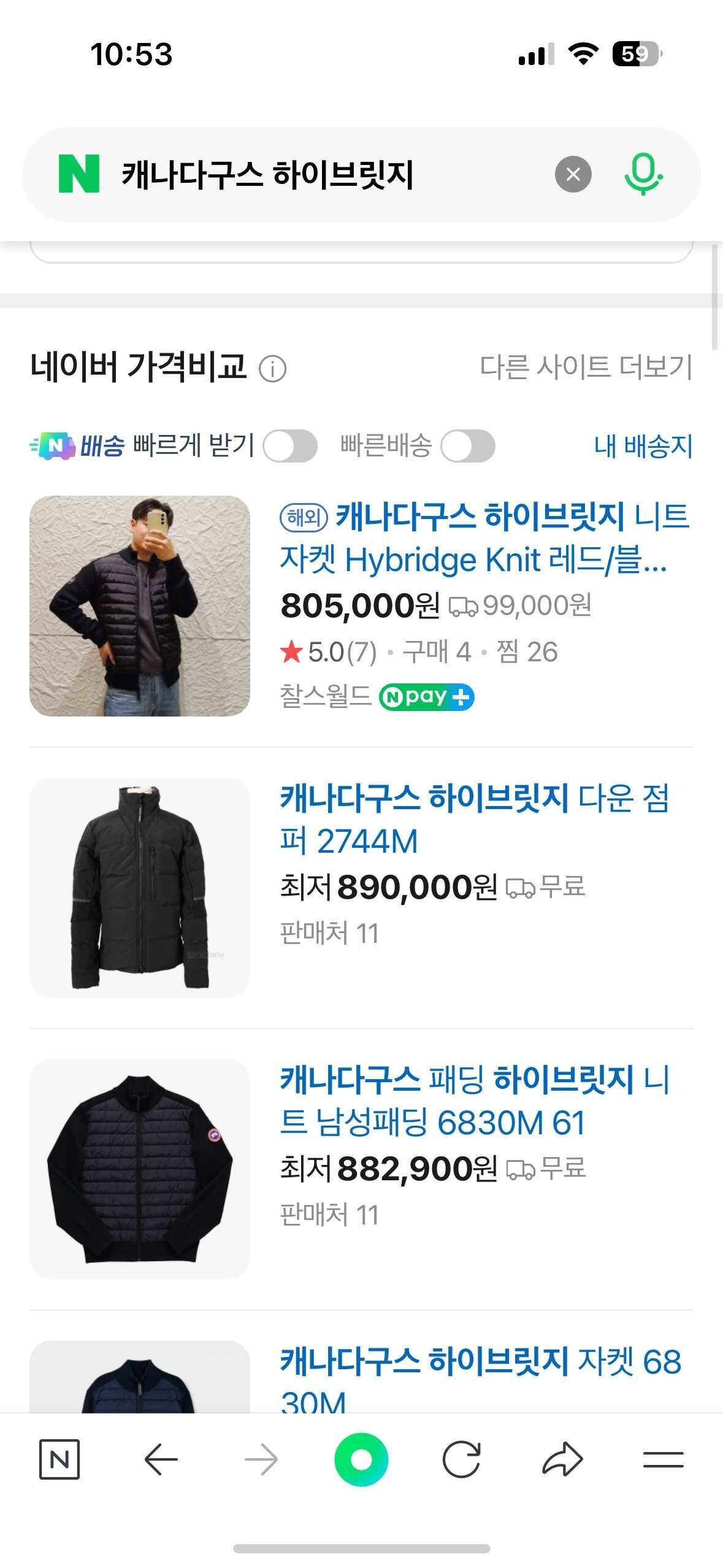View the selfie photo of the knit jacket

(140, 605)
